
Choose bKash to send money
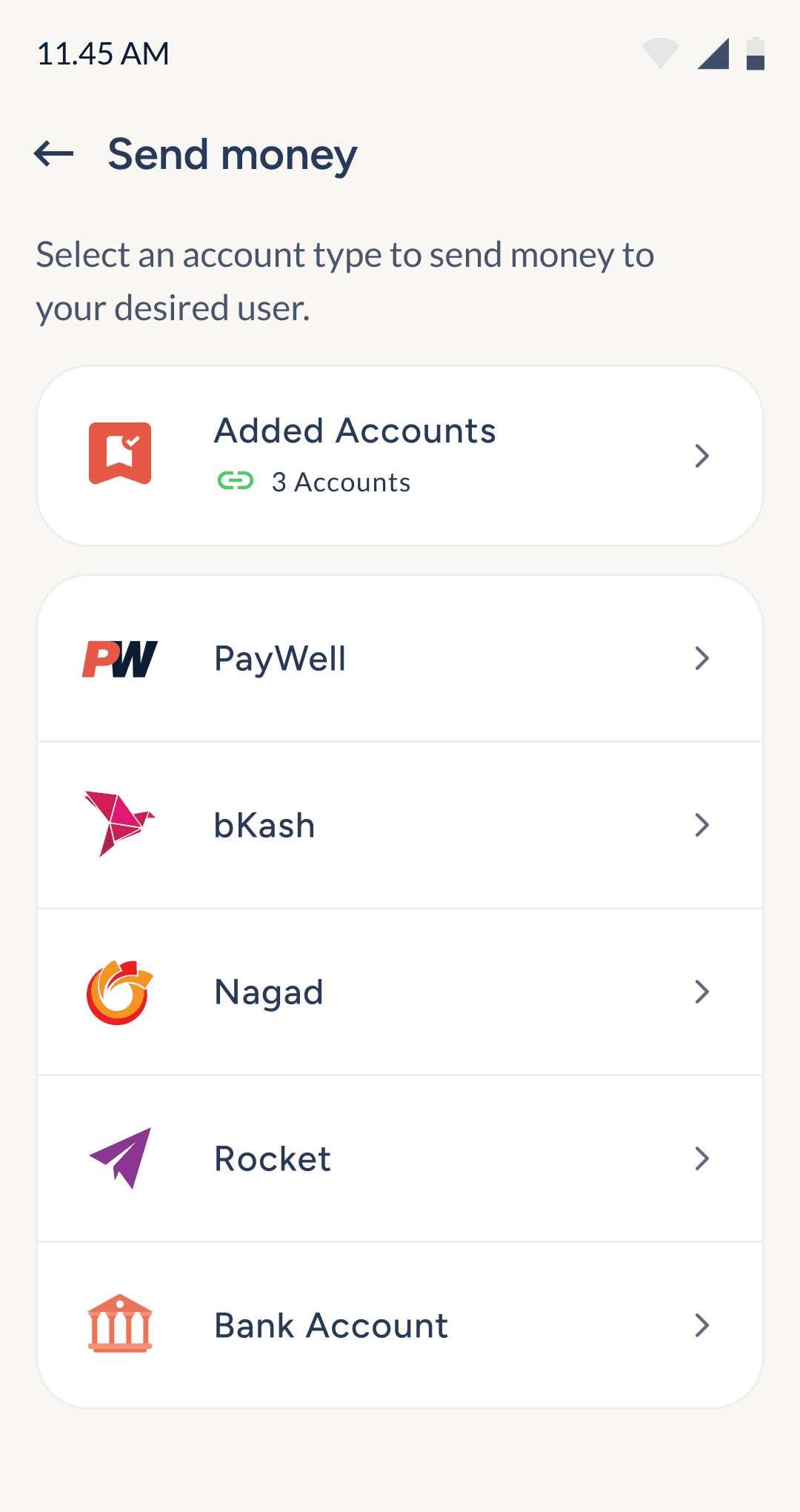400,825
